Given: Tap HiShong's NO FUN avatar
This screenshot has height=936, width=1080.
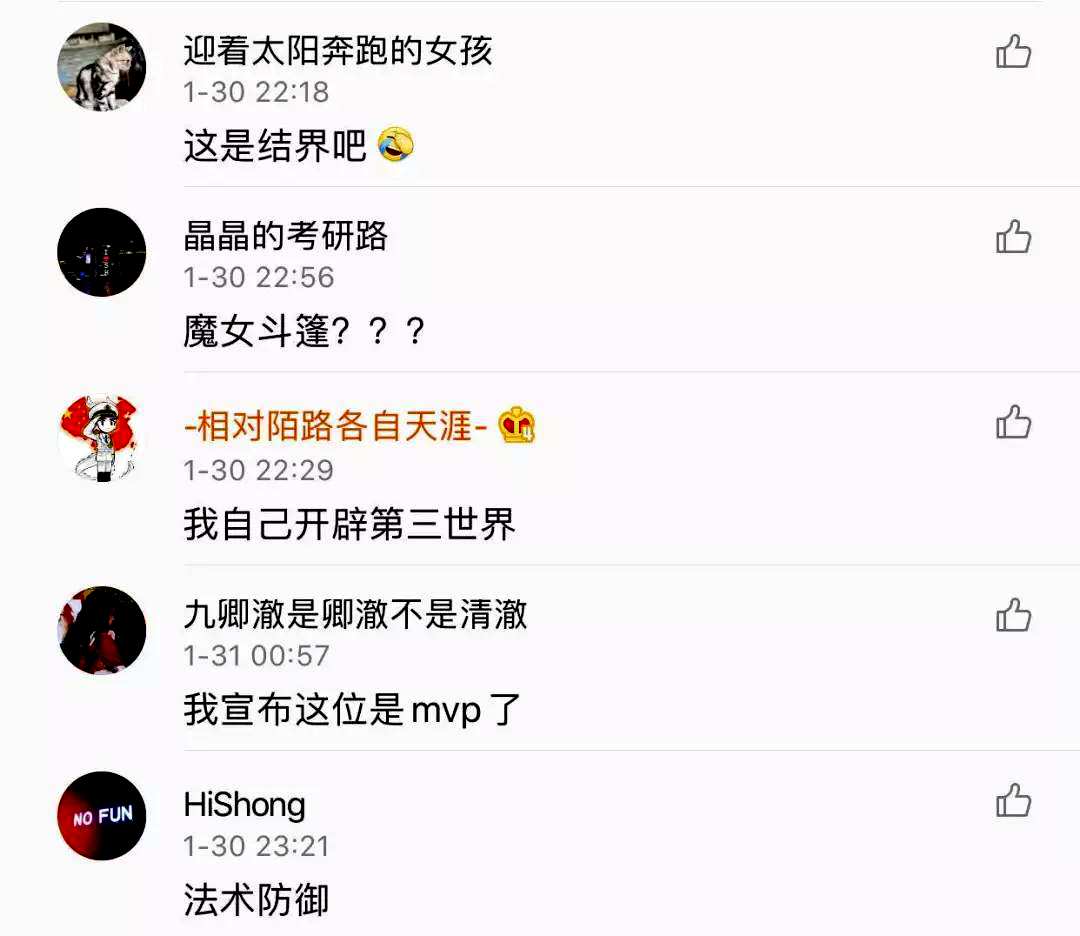Looking at the screenshot, I should [x=102, y=816].
